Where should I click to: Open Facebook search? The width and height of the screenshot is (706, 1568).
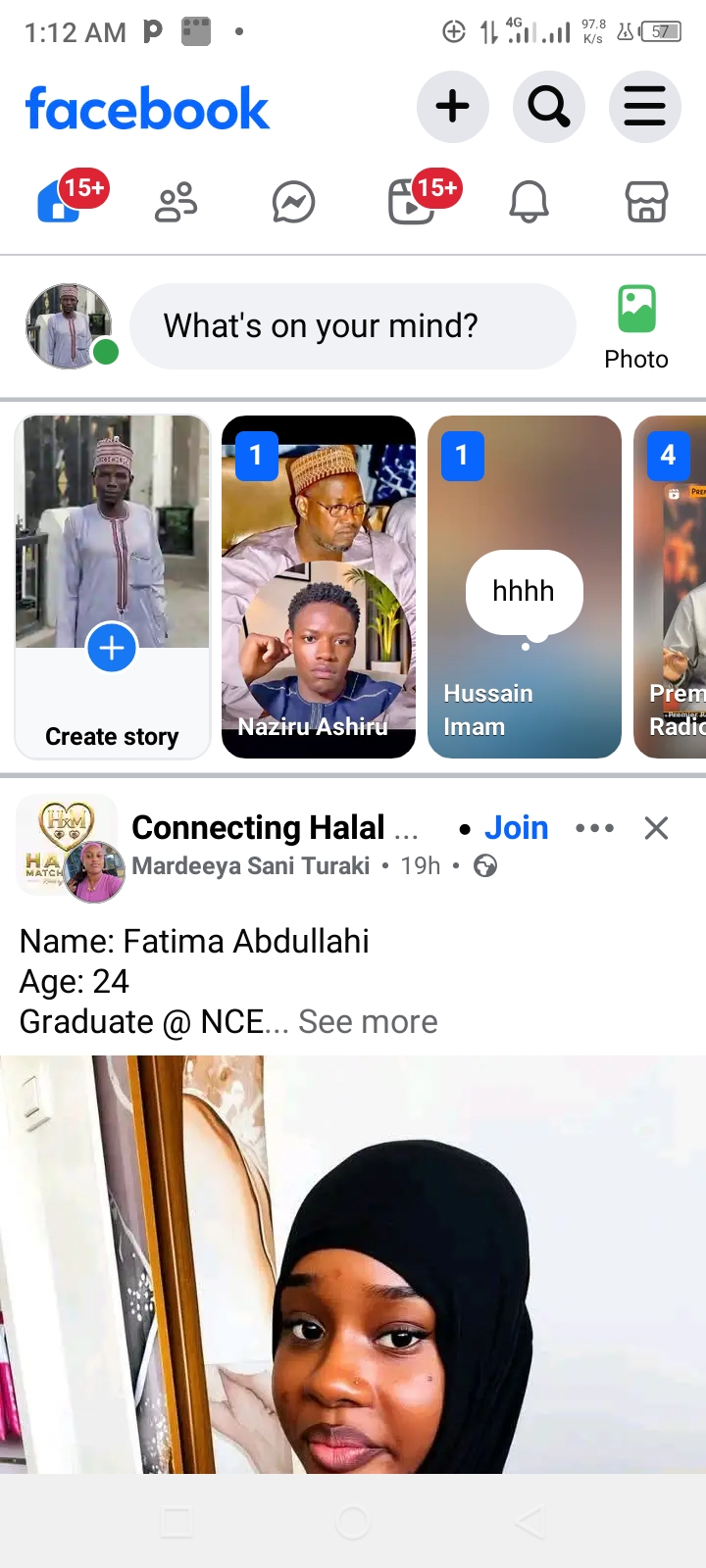pyautogui.click(x=549, y=107)
